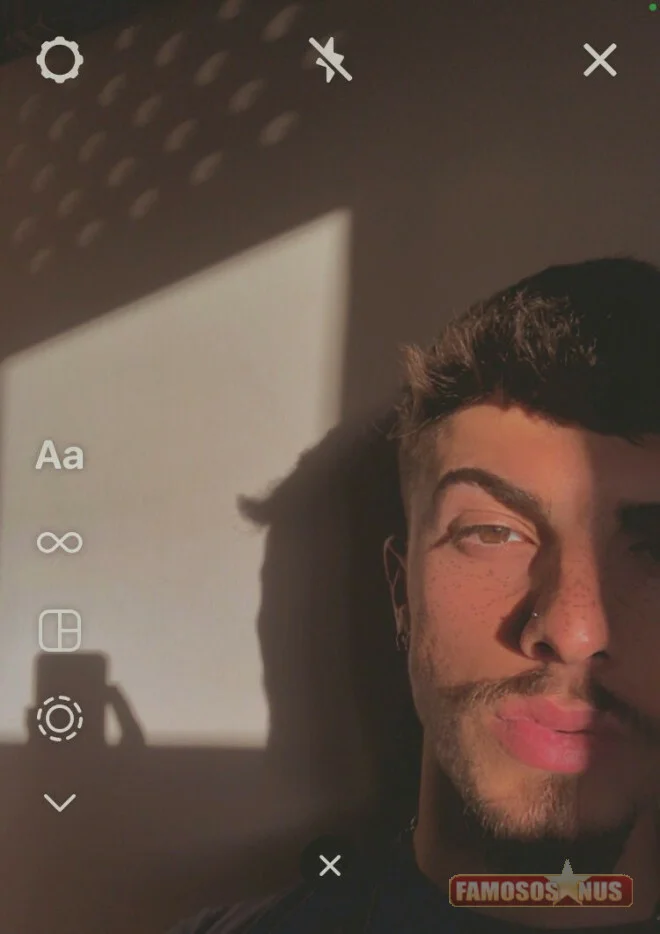Expand more camera modes with the chevron

(x=60, y=802)
